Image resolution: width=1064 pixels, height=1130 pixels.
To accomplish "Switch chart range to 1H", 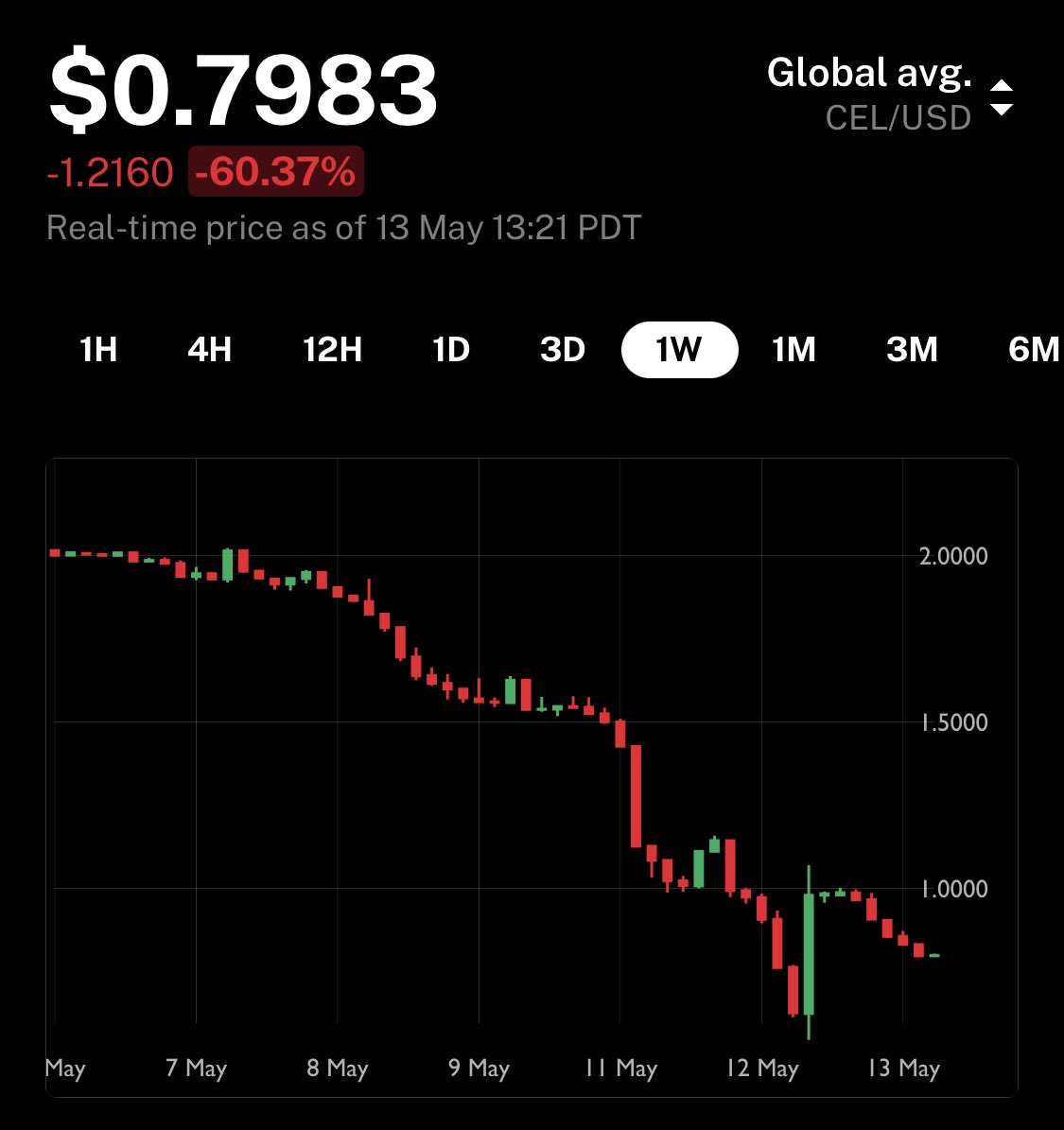I will tap(98, 350).
